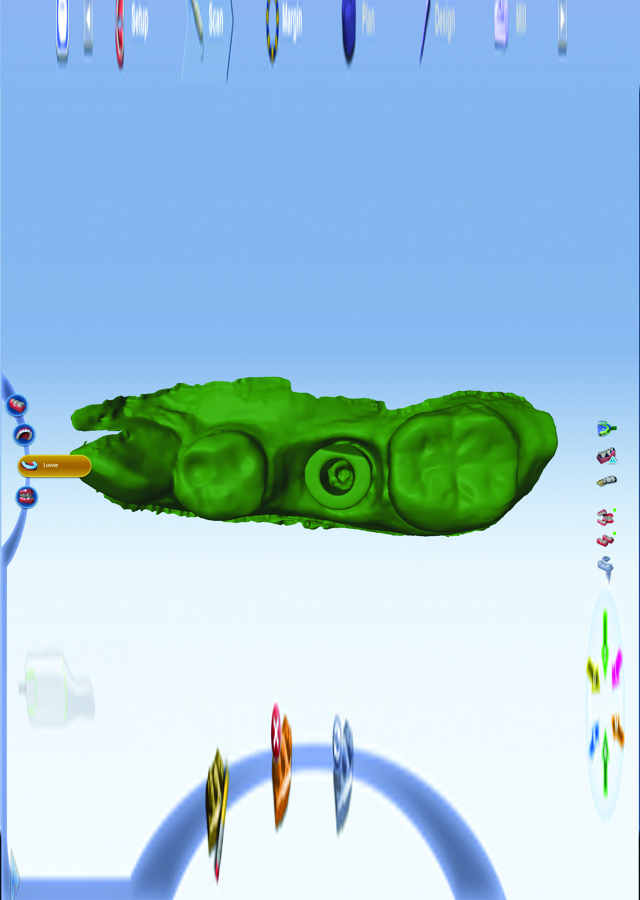Tap the yellow striped tool on the bottom arc

point(217,798)
